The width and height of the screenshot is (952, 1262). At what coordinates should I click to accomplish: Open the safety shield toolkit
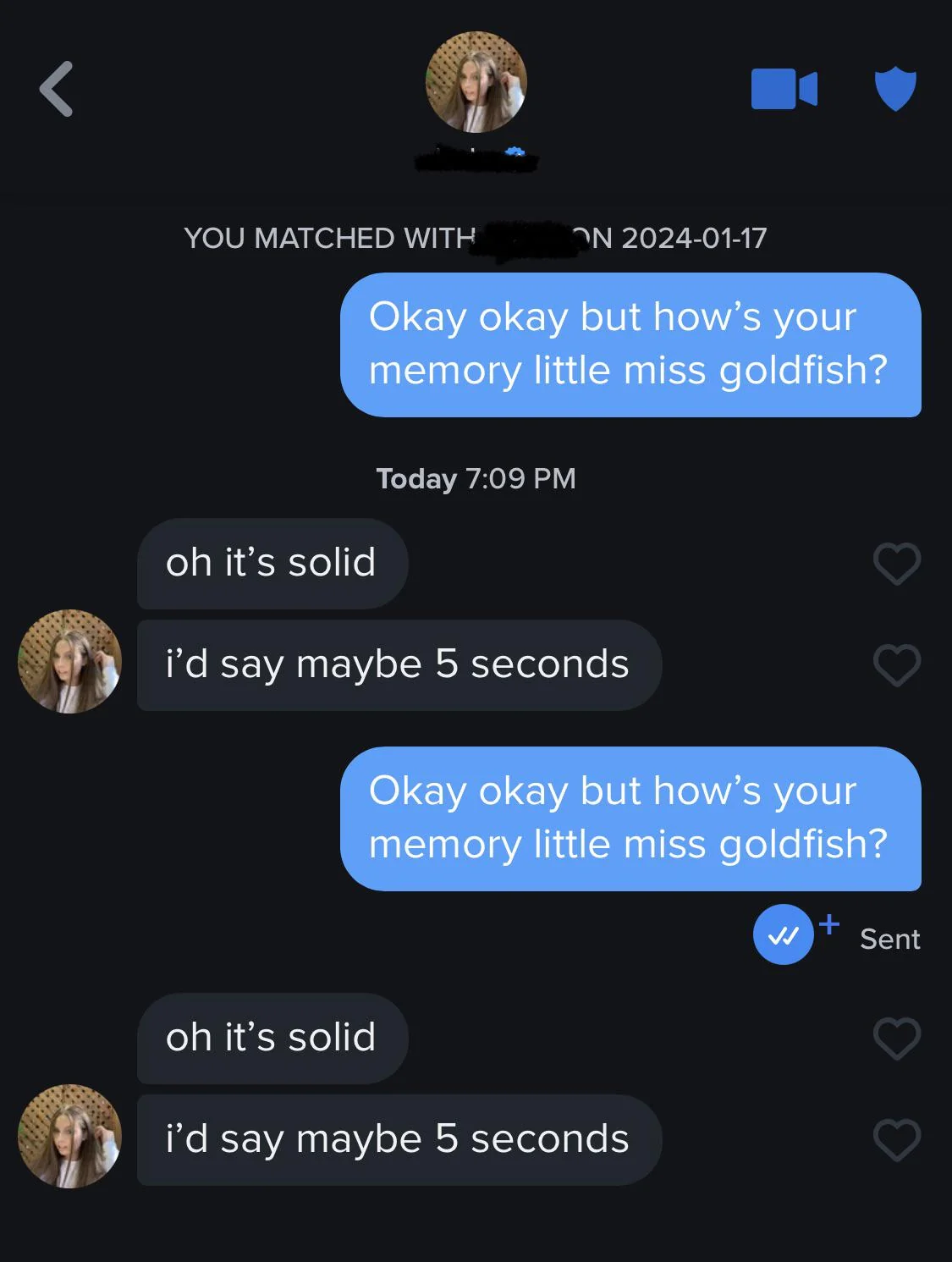click(x=895, y=89)
